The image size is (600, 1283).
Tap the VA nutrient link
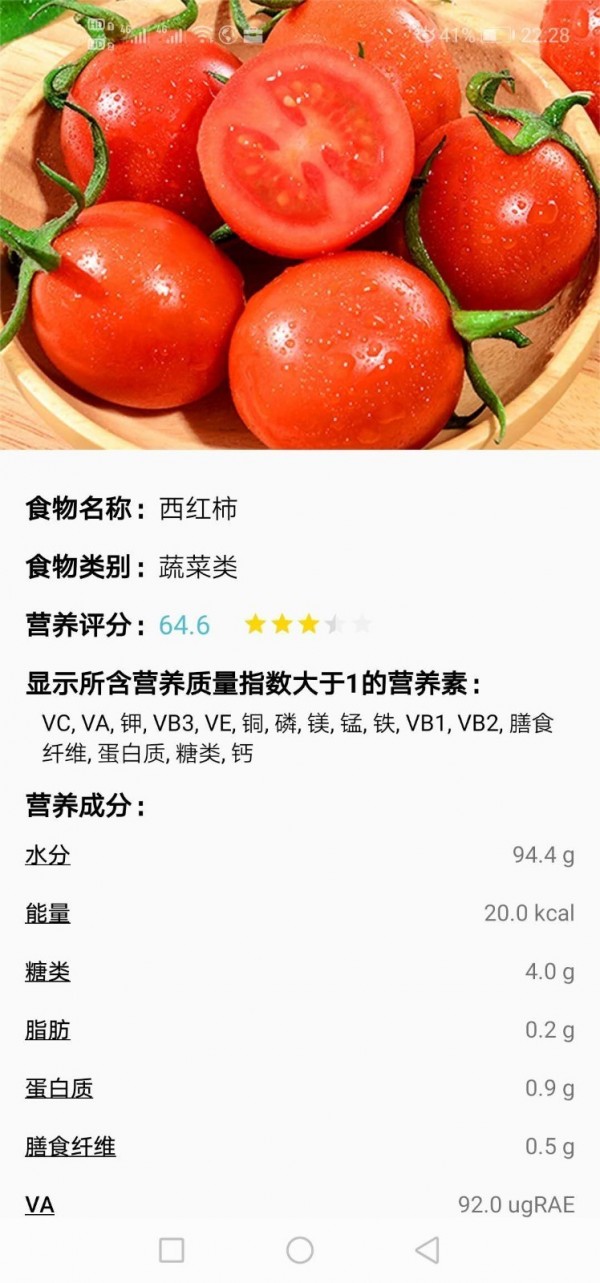[x=40, y=1205]
